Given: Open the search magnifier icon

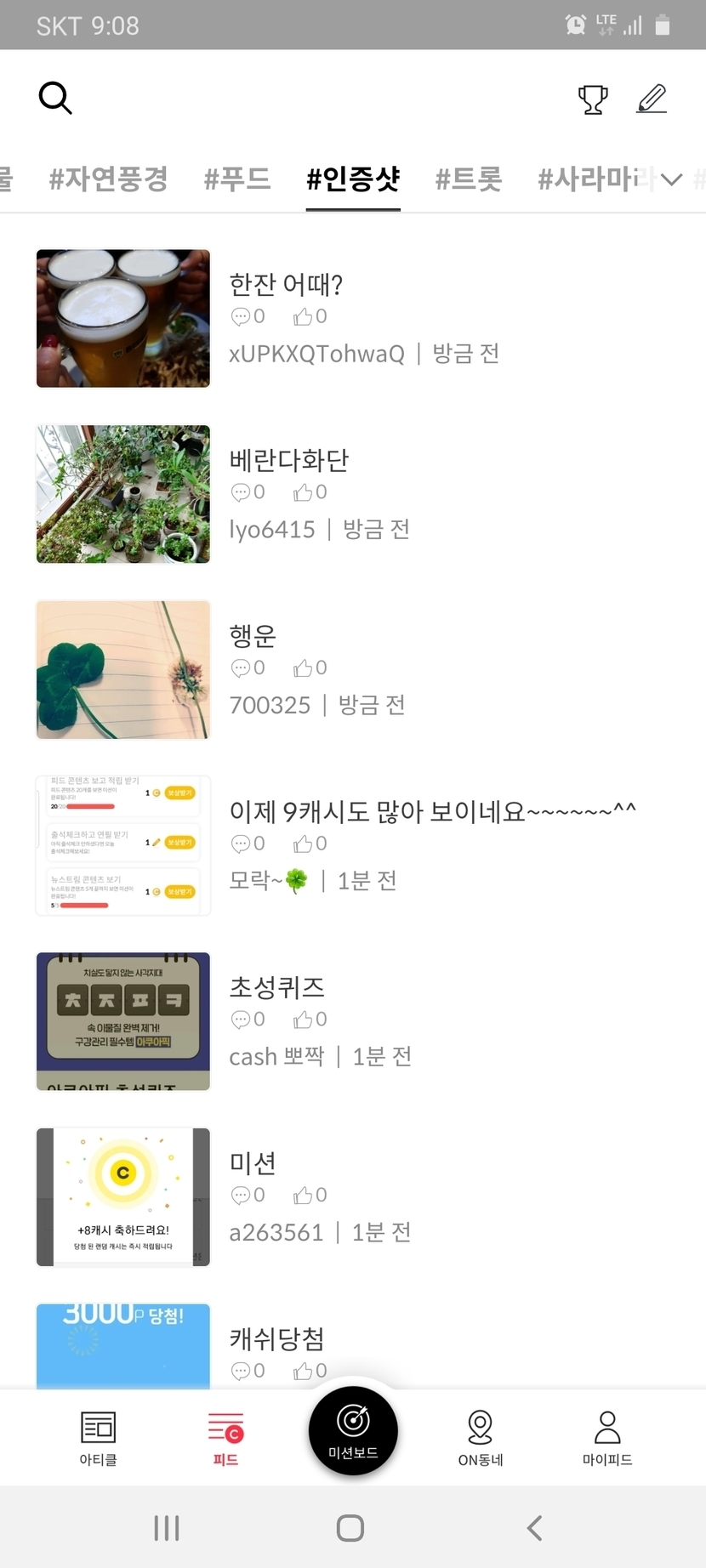Looking at the screenshot, I should [x=55, y=99].
